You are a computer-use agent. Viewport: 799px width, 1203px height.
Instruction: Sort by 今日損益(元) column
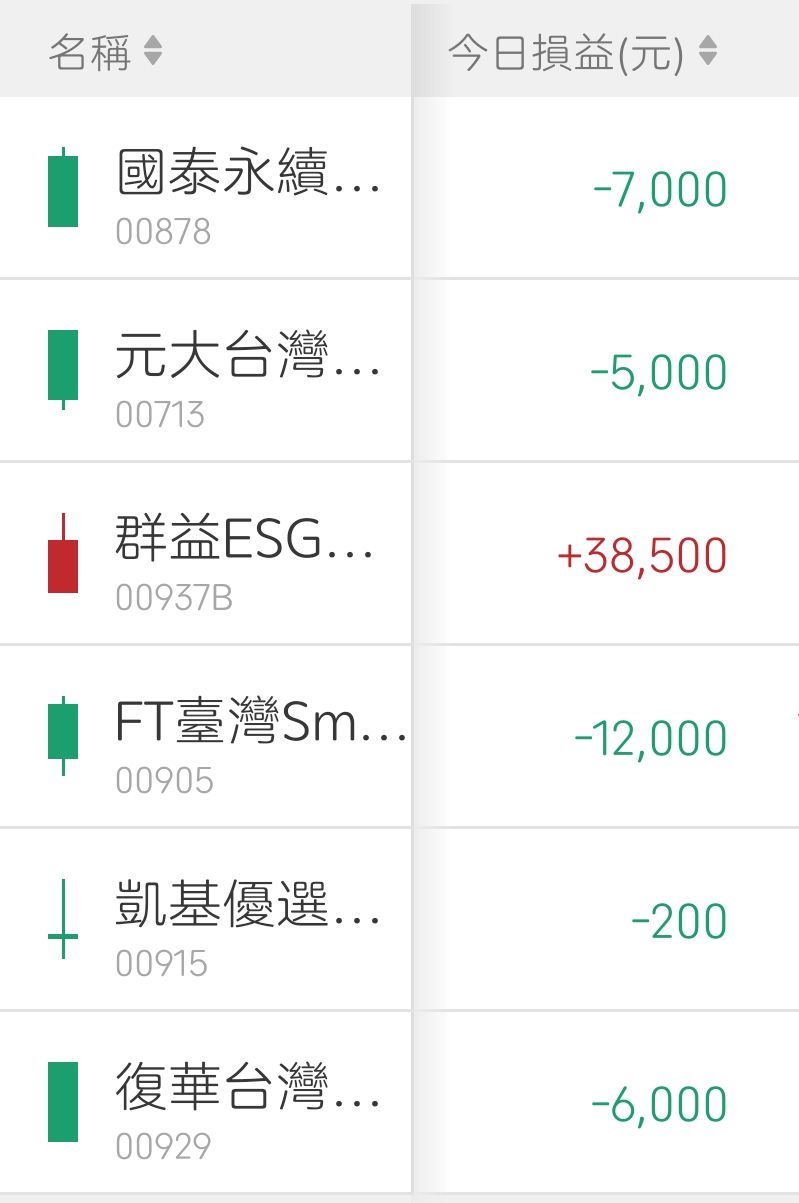pos(582,52)
